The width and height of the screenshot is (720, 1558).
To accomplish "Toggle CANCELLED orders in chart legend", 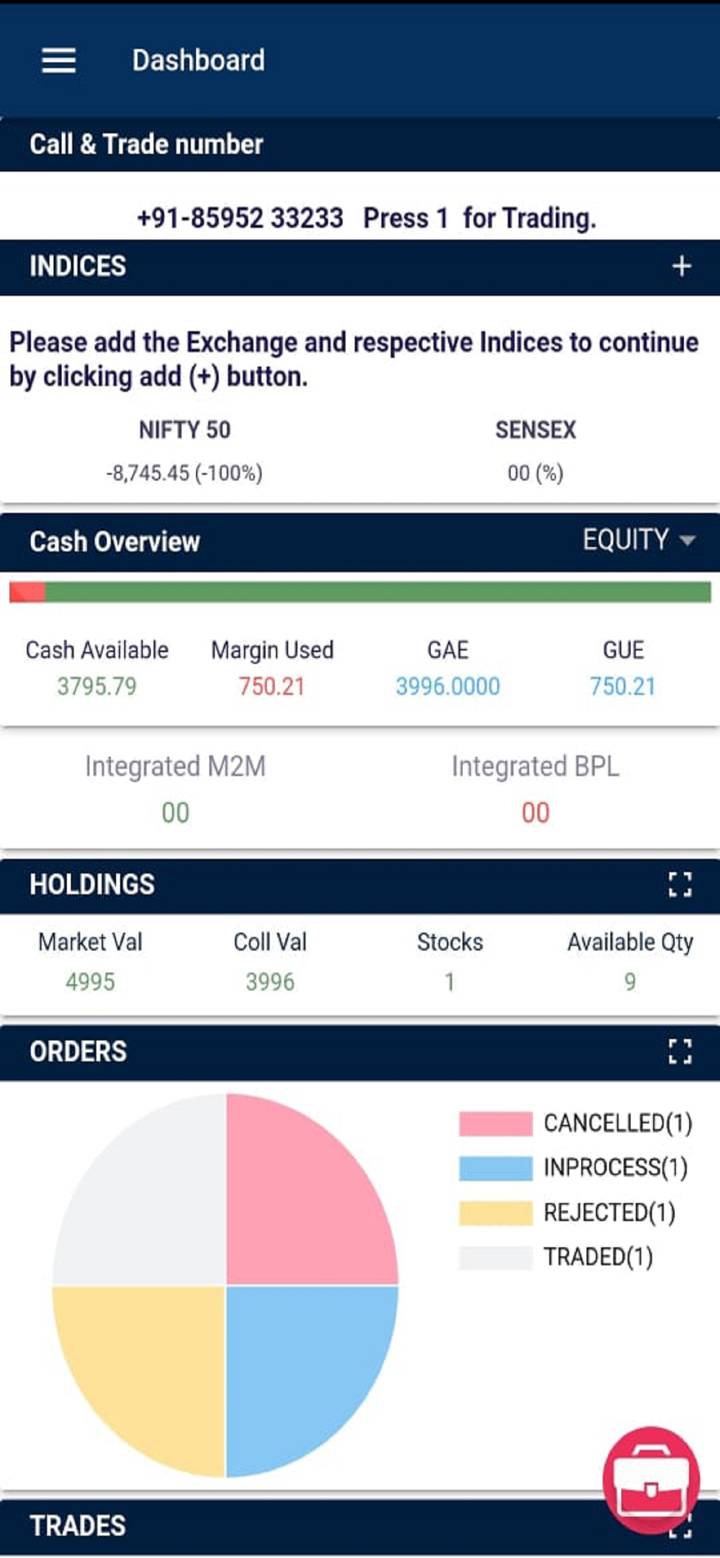I will [576, 1123].
